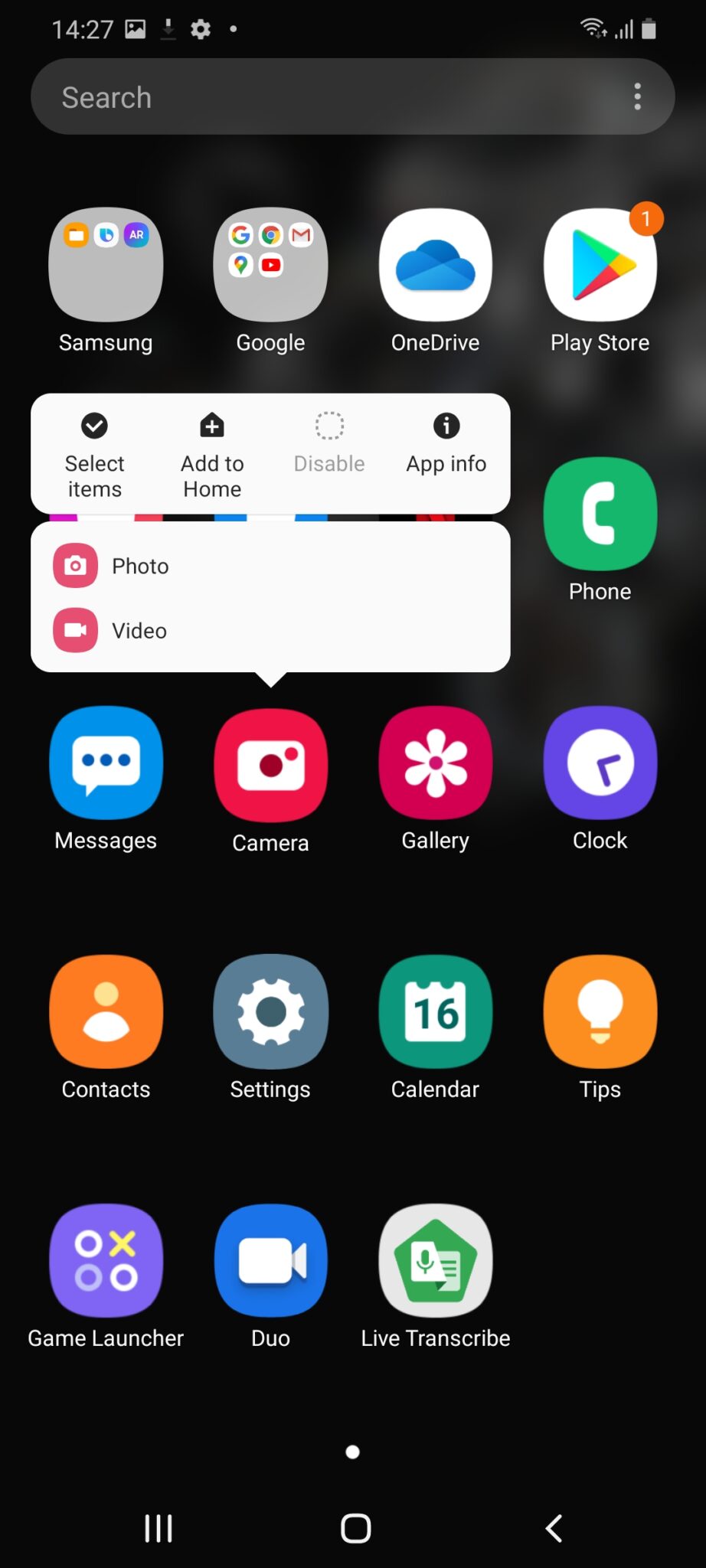Open the Settings app
Screen dimensions: 706x1568
270,1012
